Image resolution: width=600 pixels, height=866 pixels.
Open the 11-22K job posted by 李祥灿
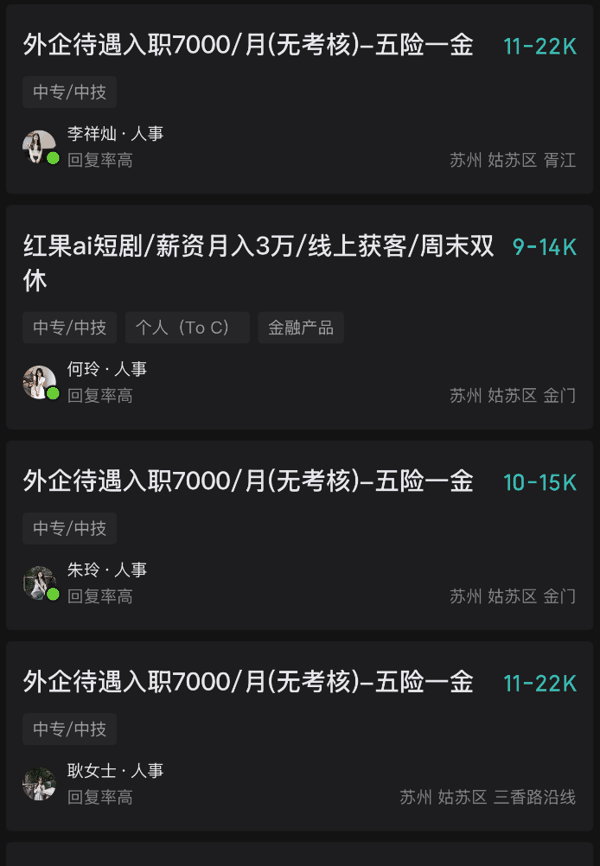point(299,99)
